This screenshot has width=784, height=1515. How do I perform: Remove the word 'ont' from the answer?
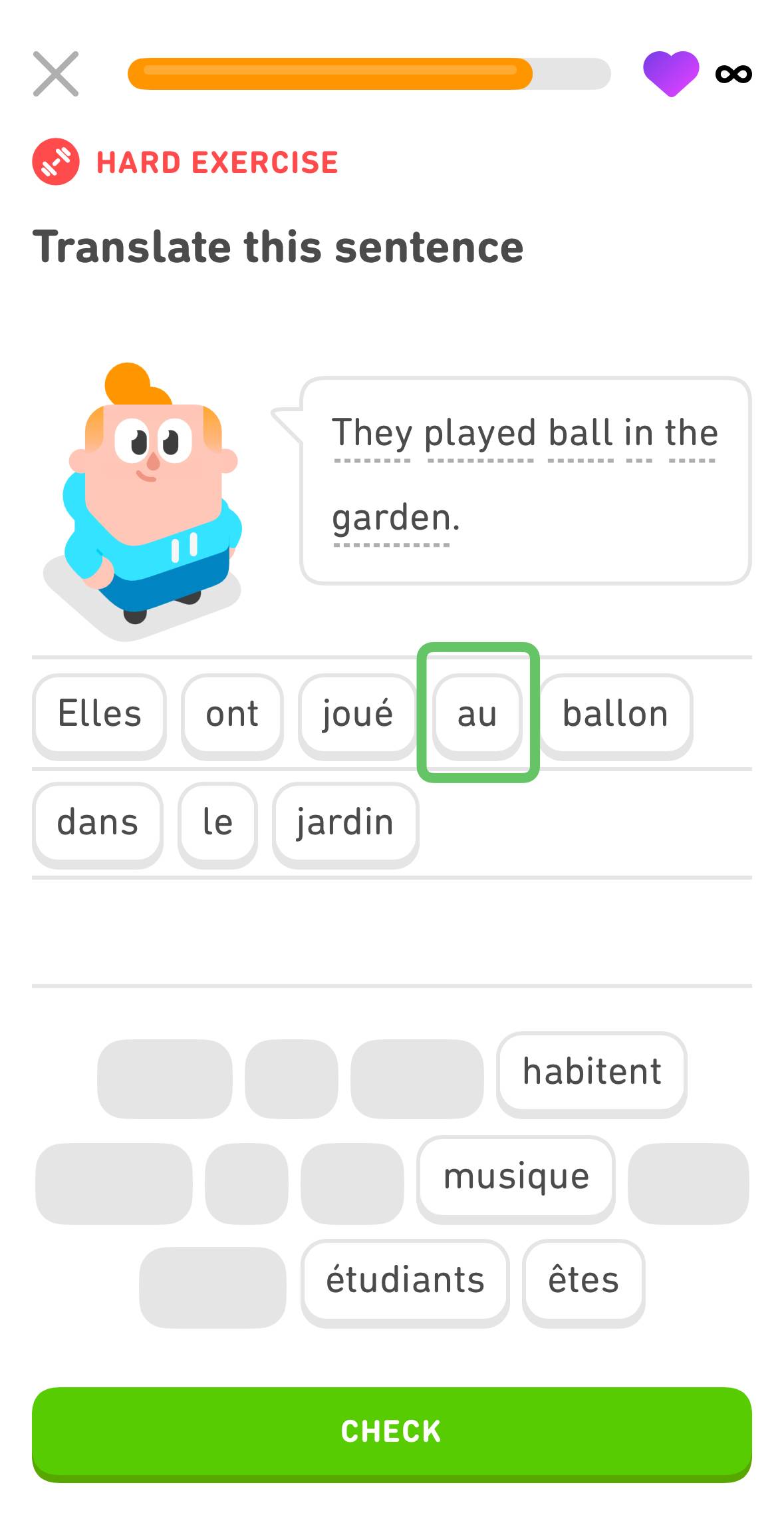click(x=232, y=715)
